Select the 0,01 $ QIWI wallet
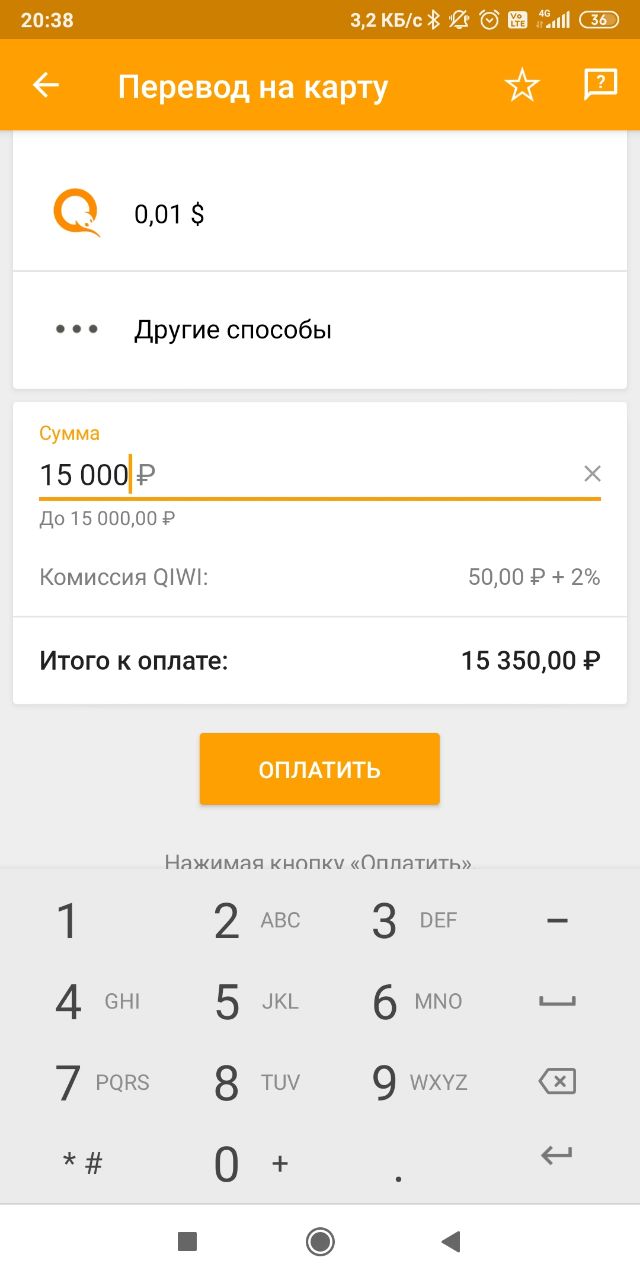 pos(320,213)
